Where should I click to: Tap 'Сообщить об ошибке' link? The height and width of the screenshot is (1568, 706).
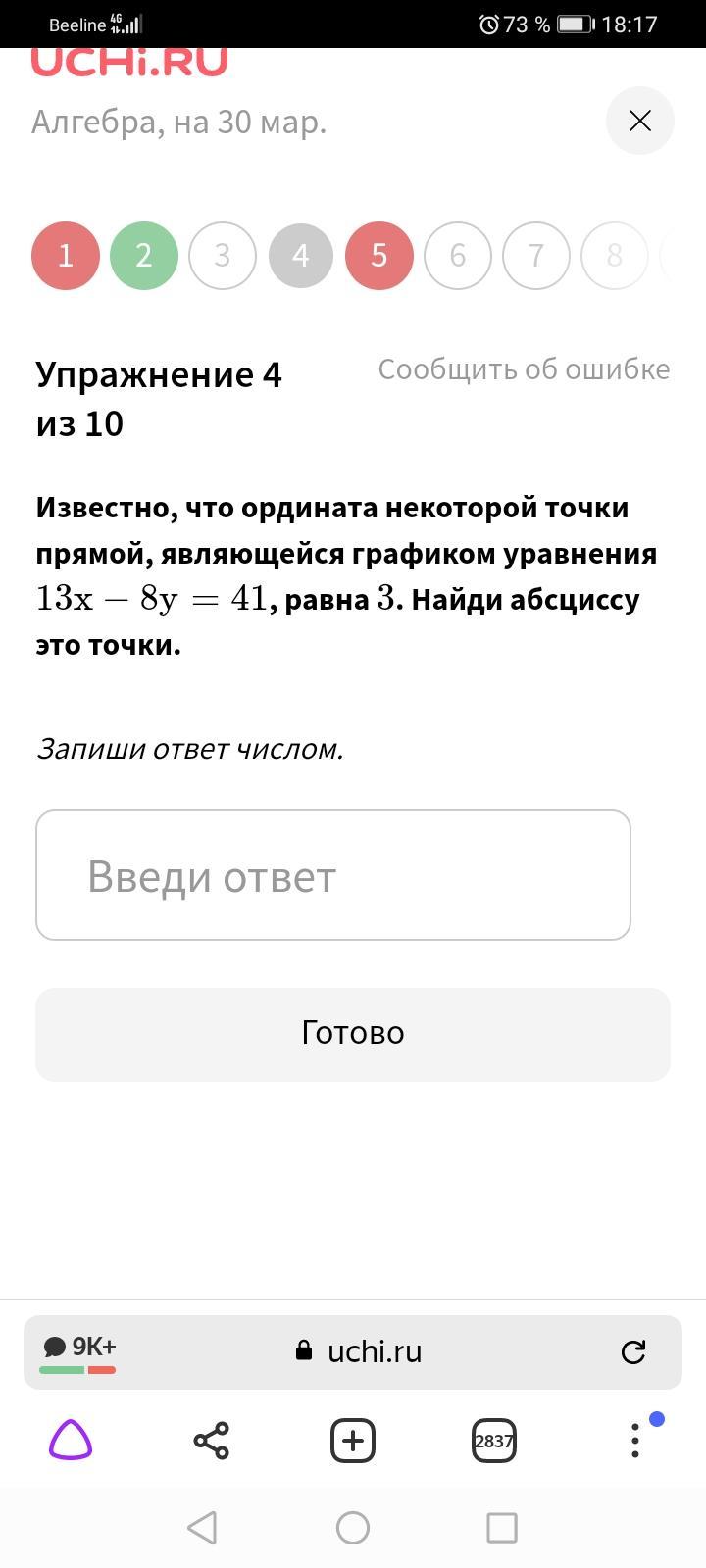pyautogui.click(x=524, y=369)
